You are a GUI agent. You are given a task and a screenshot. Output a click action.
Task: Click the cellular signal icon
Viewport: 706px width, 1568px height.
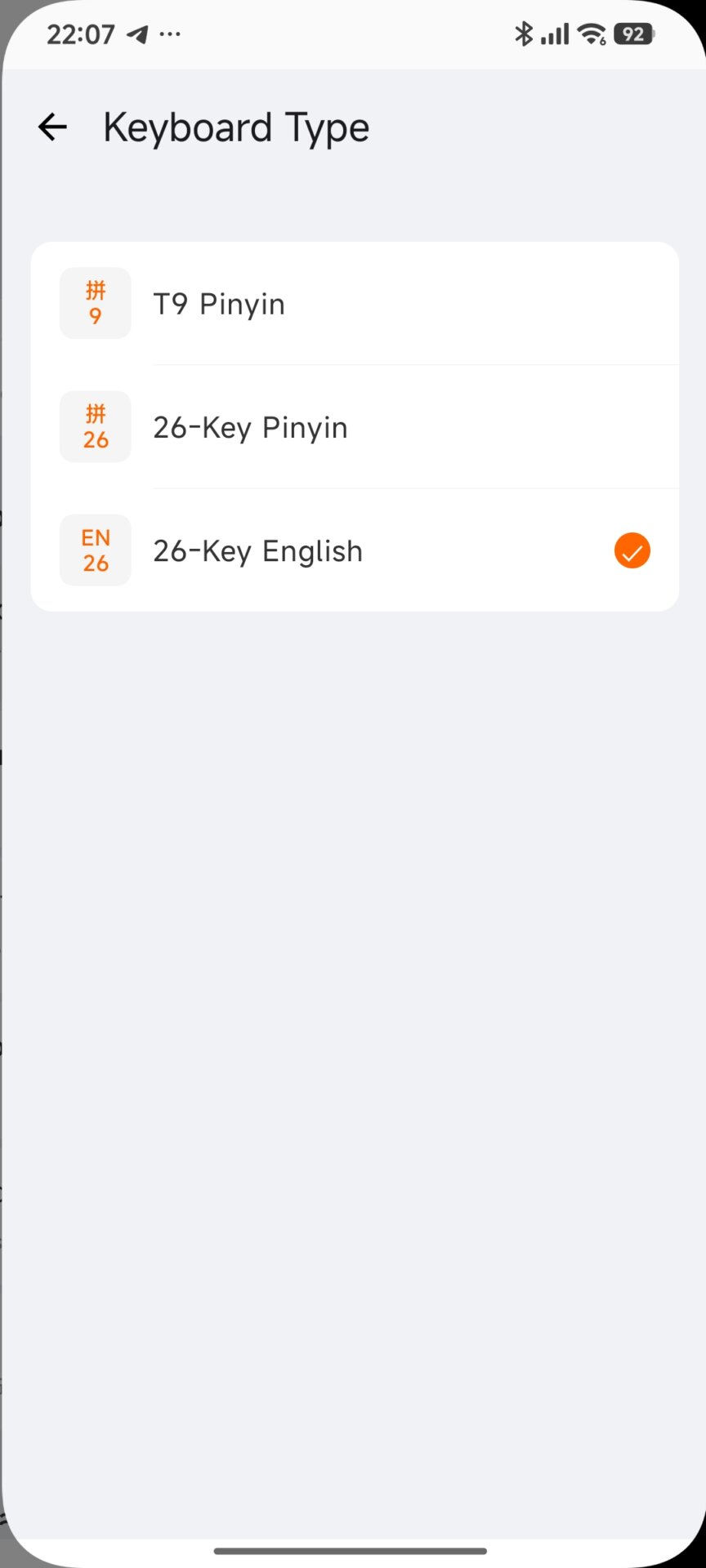[553, 33]
